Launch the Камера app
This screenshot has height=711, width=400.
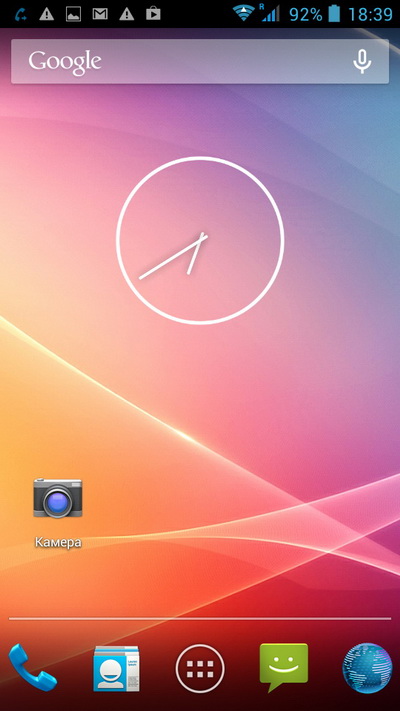coord(58,512)
